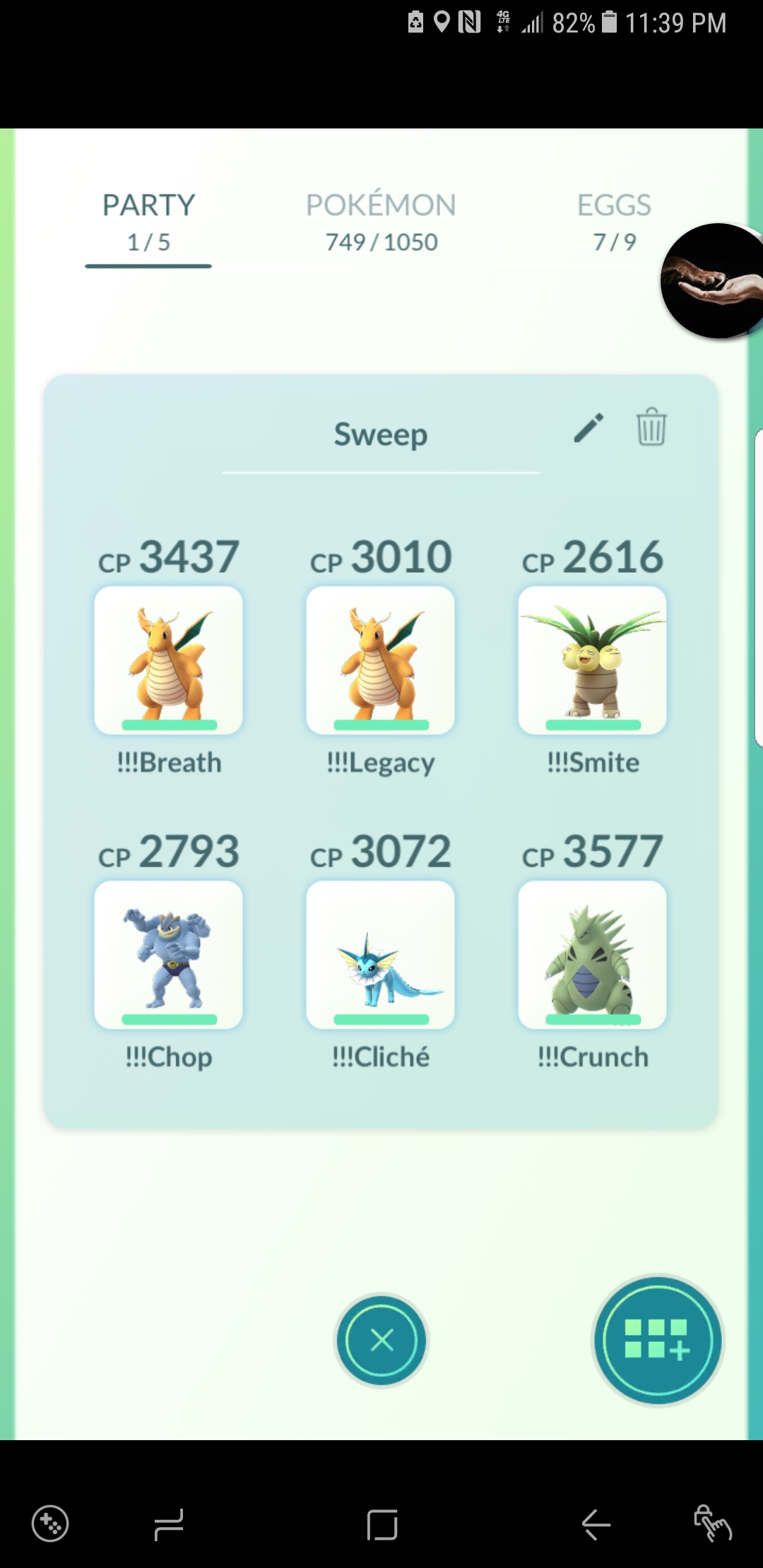Open the !!!Legacy Dragonite CP 3010
The width and height of the screenshot is (763, 1568).
[381, 660]
